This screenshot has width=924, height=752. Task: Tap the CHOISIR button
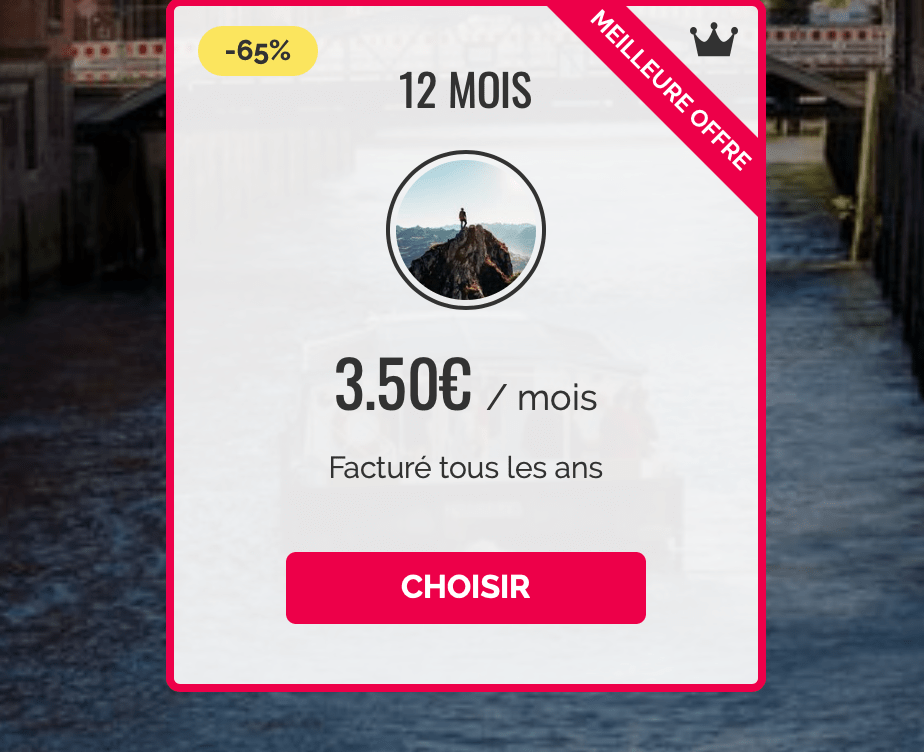coord(465,588)
